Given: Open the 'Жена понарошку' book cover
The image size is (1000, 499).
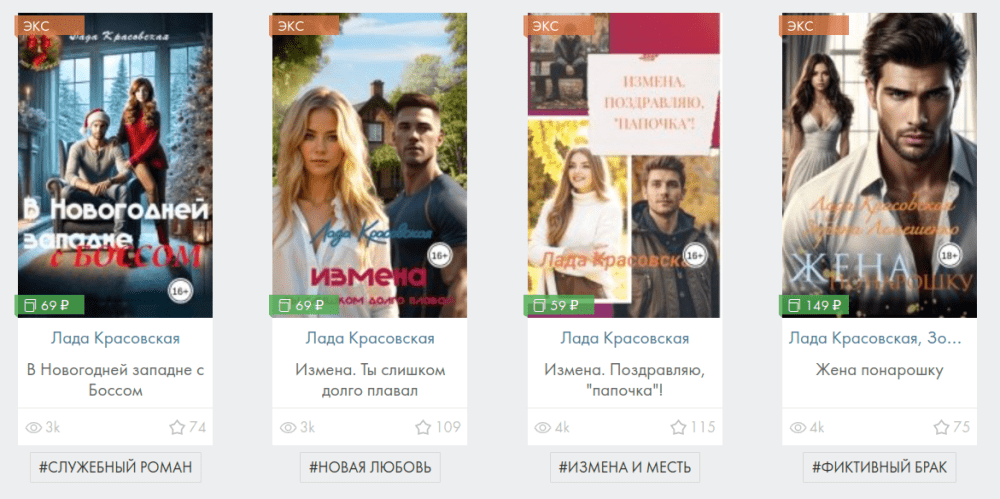Looking at the screenshot, I should 879,165.
